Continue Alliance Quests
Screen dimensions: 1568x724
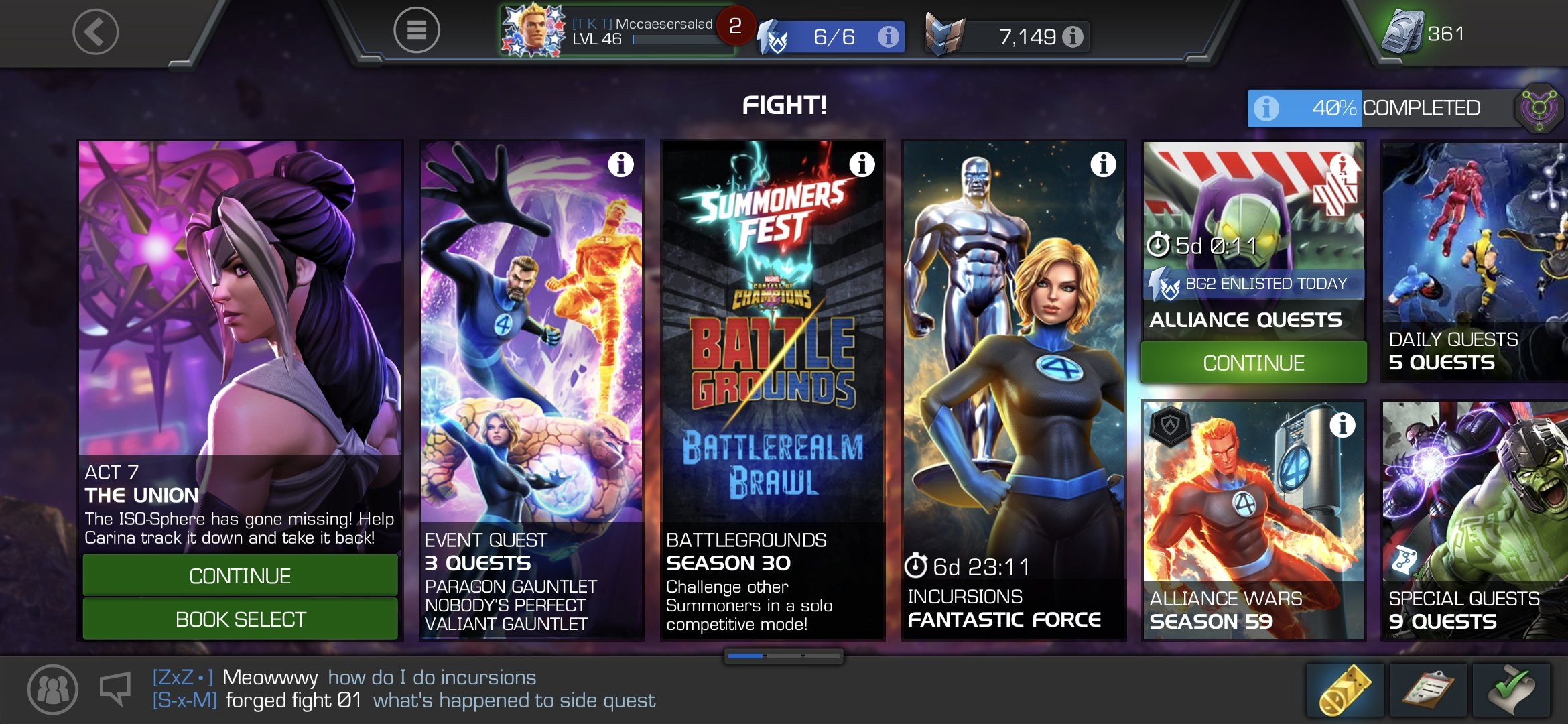pyautogui.click(x=1253, y=363)
